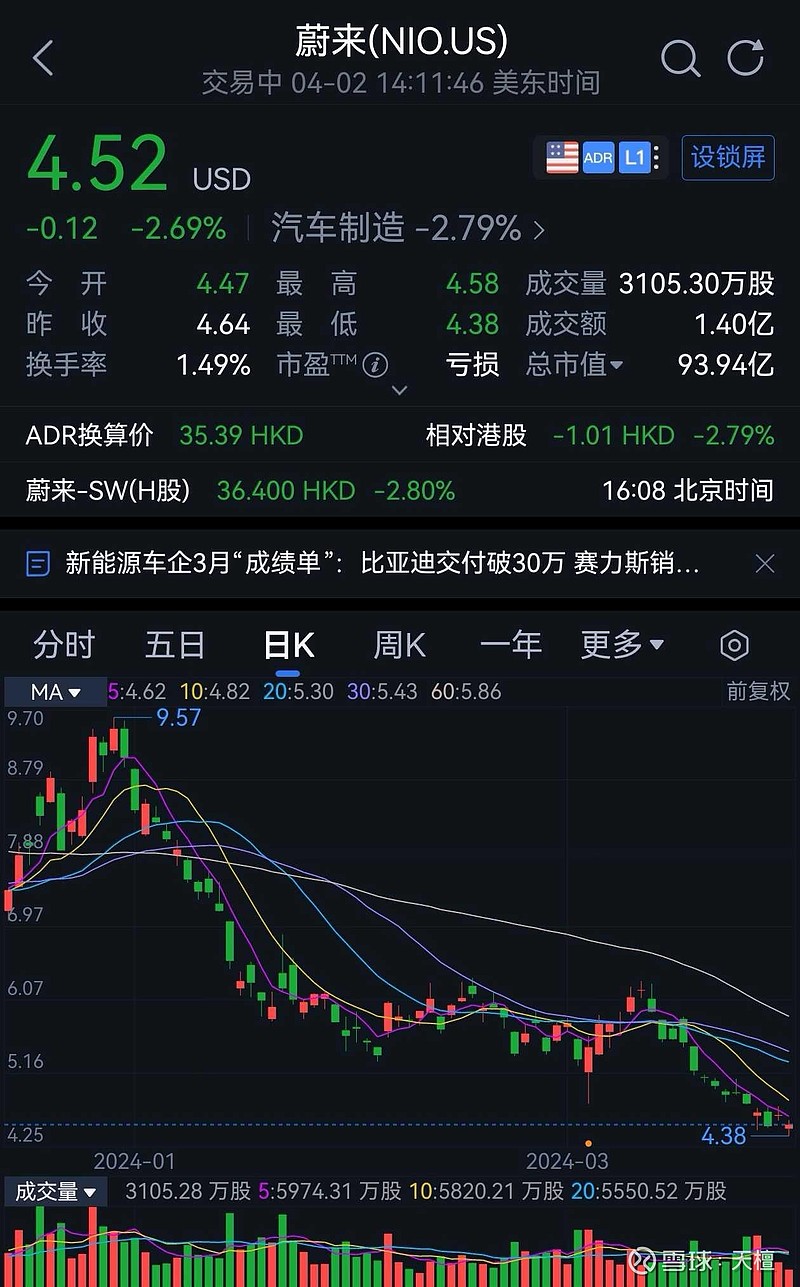Viewport: 800px width, 1287px height.
Task: Toggle the L1 quote level badge
Action: coord(634,157)
